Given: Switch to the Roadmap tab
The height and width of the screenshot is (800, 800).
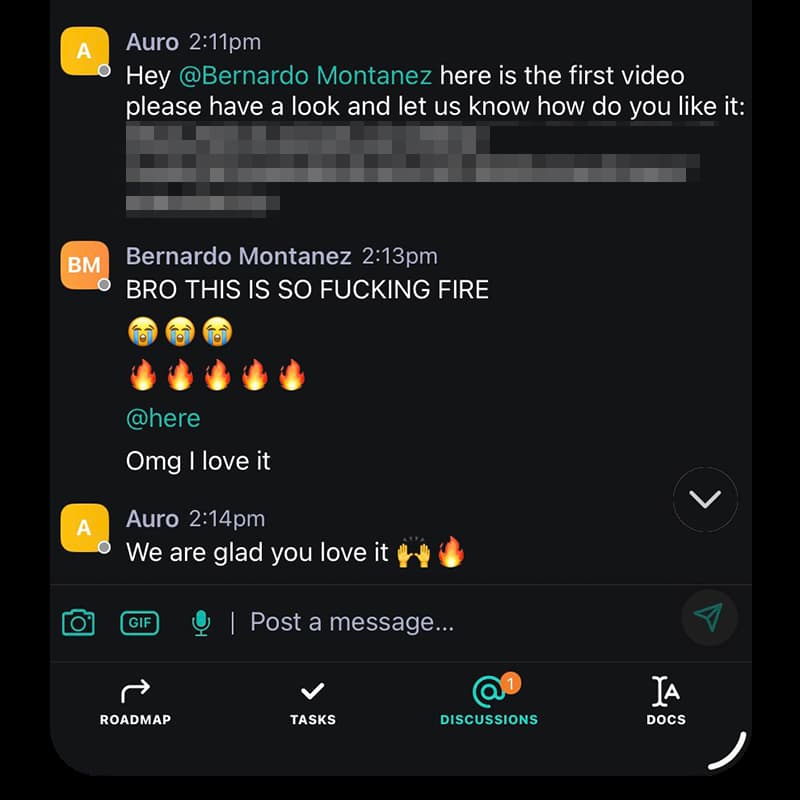Looking at the screenshot, I should (x=135, y=702).
